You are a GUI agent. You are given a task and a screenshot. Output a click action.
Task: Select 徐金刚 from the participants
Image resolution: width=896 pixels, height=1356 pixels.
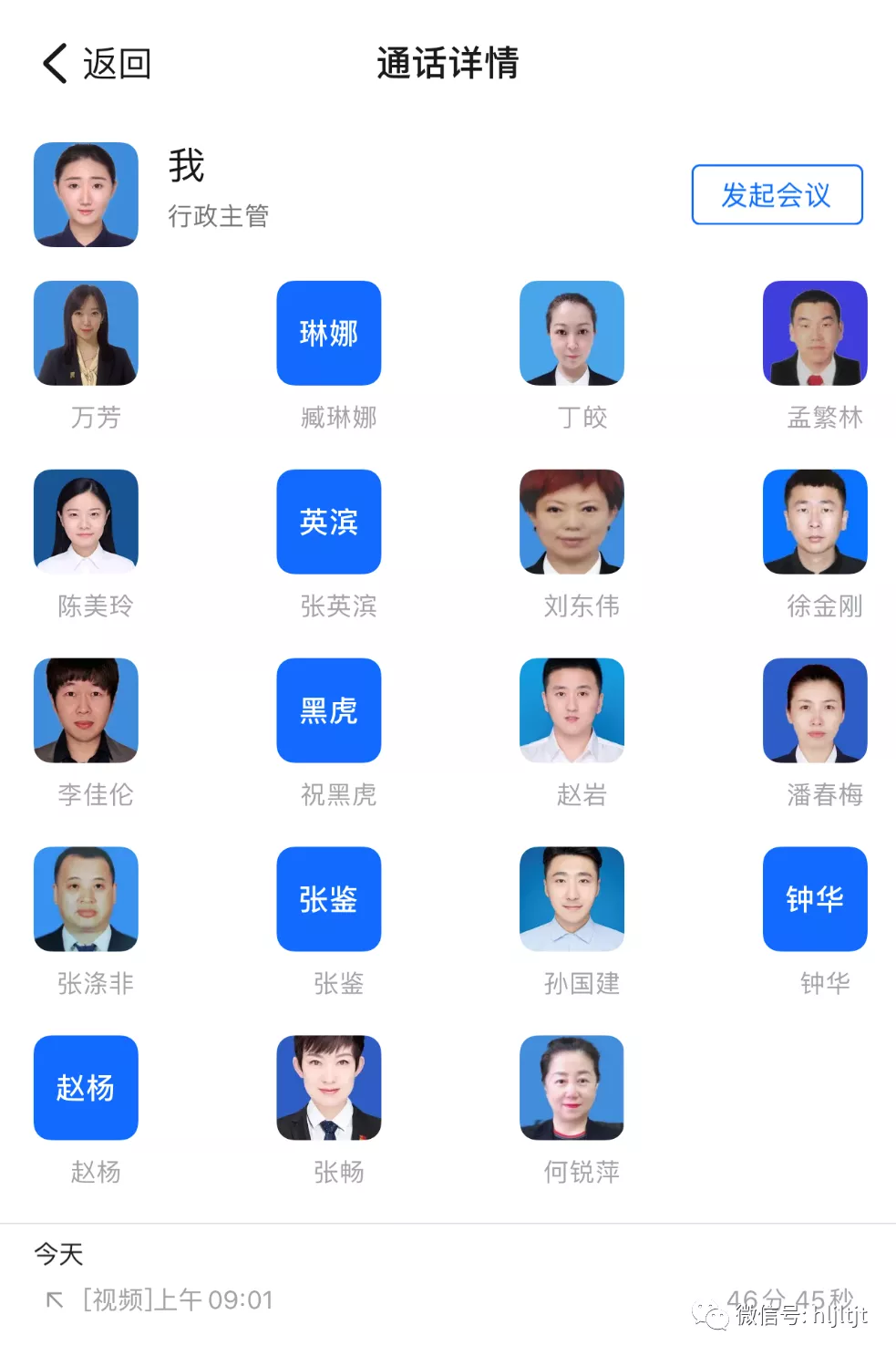pyautogui.click(x=815, y=522)
